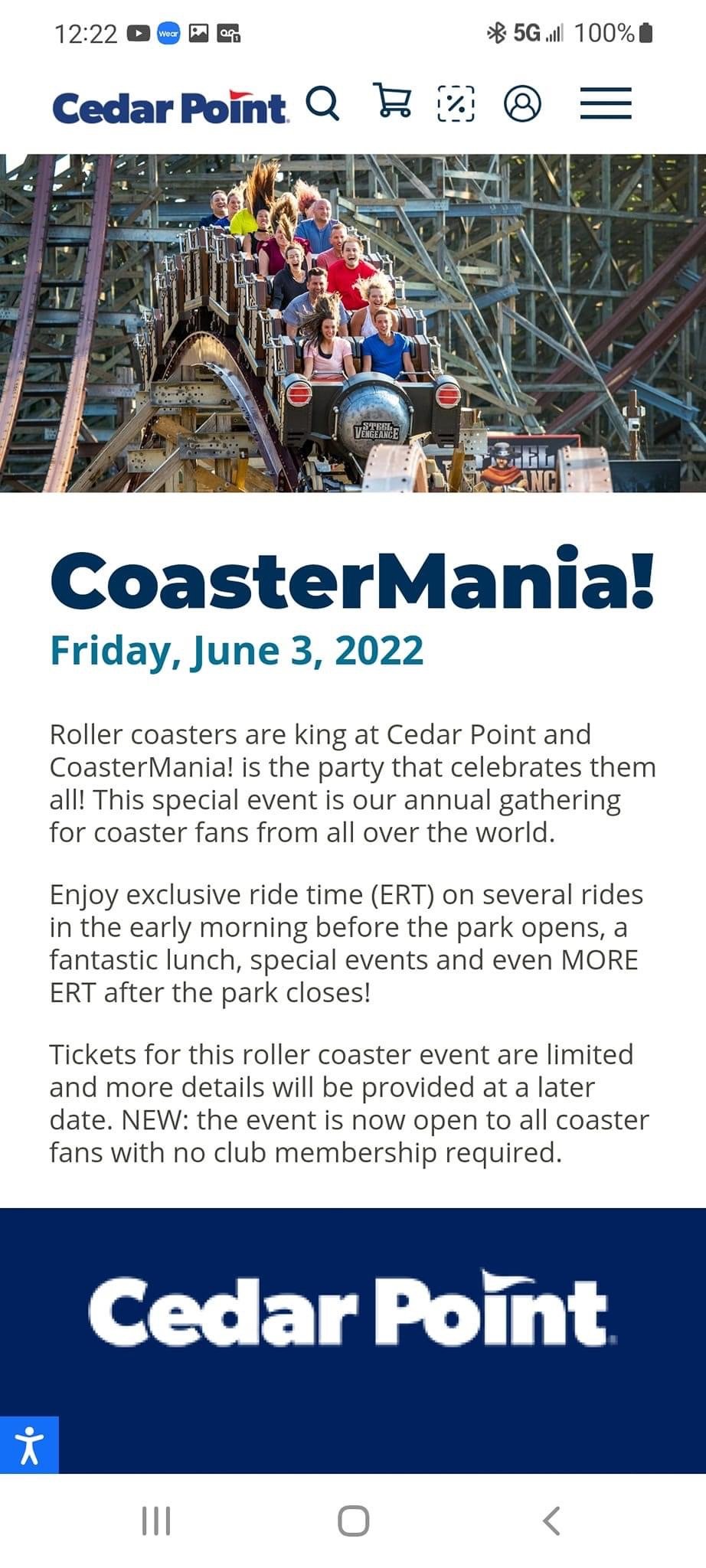Viewport: 706px width, 1568px height.
Task: Open the promo code ticket icon
Action: pyautogui.click(x=456, y=103)
